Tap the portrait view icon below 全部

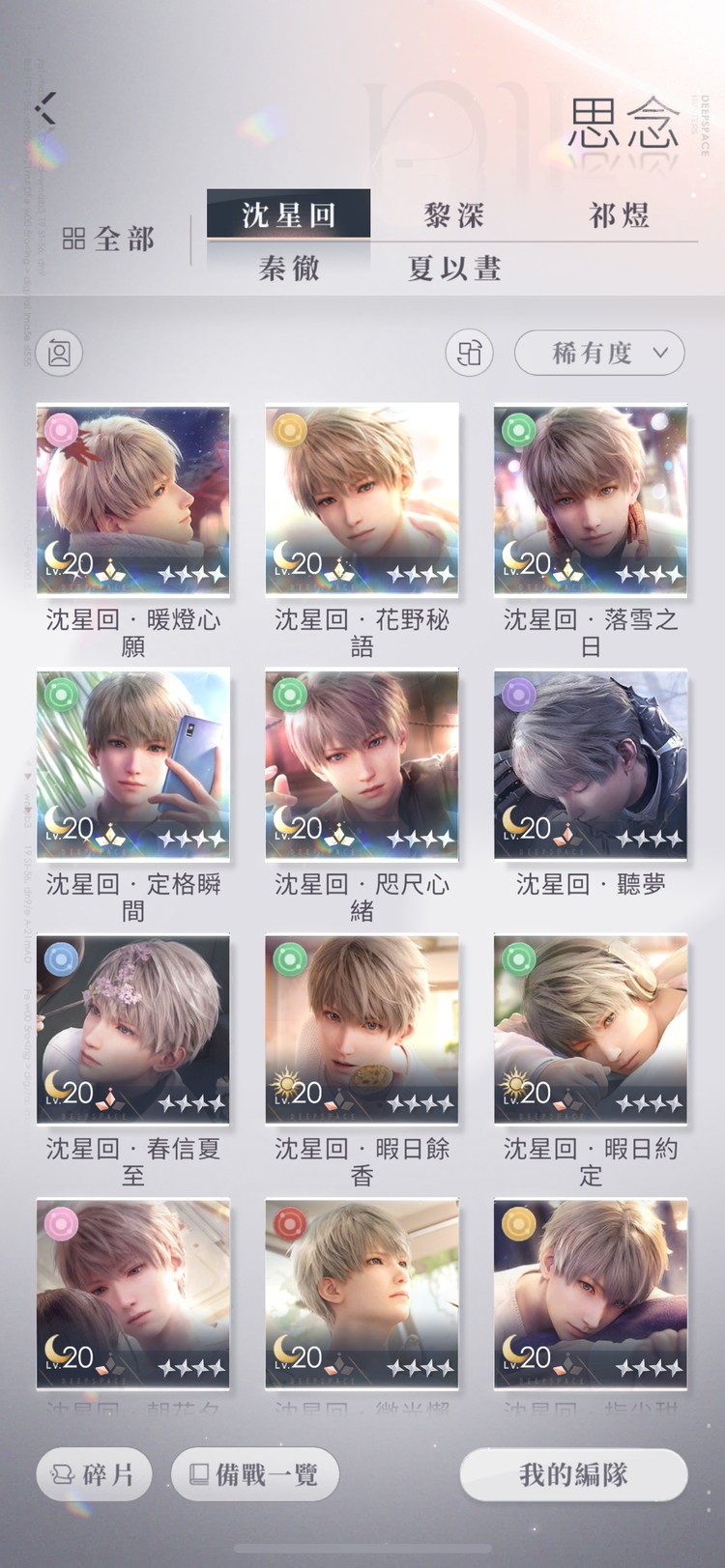coord(59,353)
